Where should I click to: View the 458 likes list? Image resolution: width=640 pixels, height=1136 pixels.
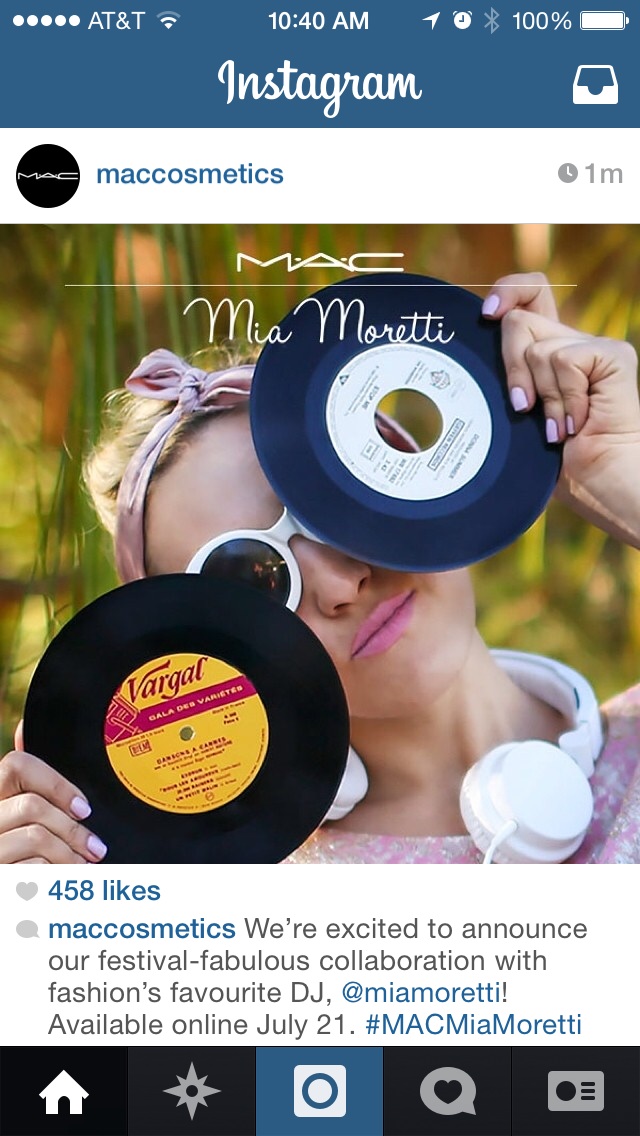(x=104, y=891)
